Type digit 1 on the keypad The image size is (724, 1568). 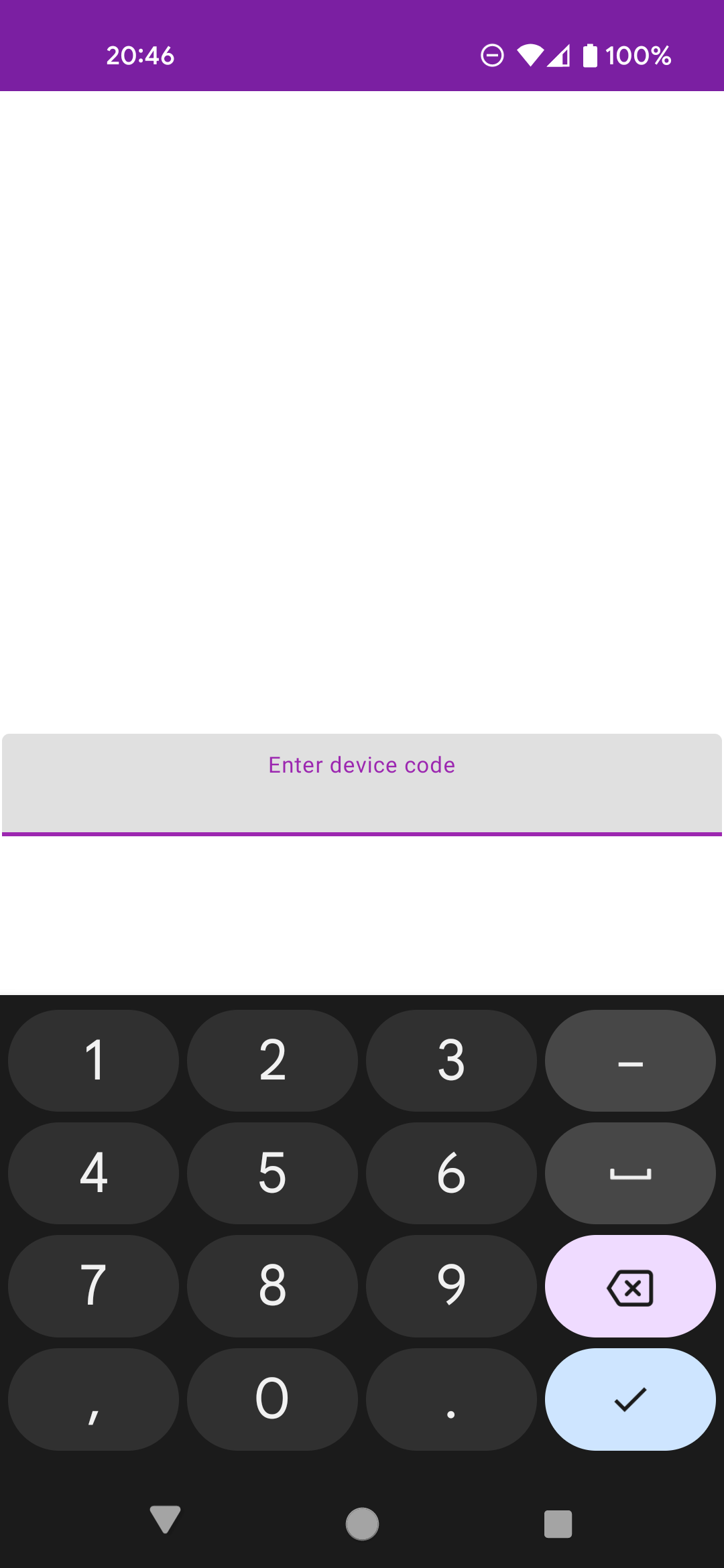pos(94,1061)
